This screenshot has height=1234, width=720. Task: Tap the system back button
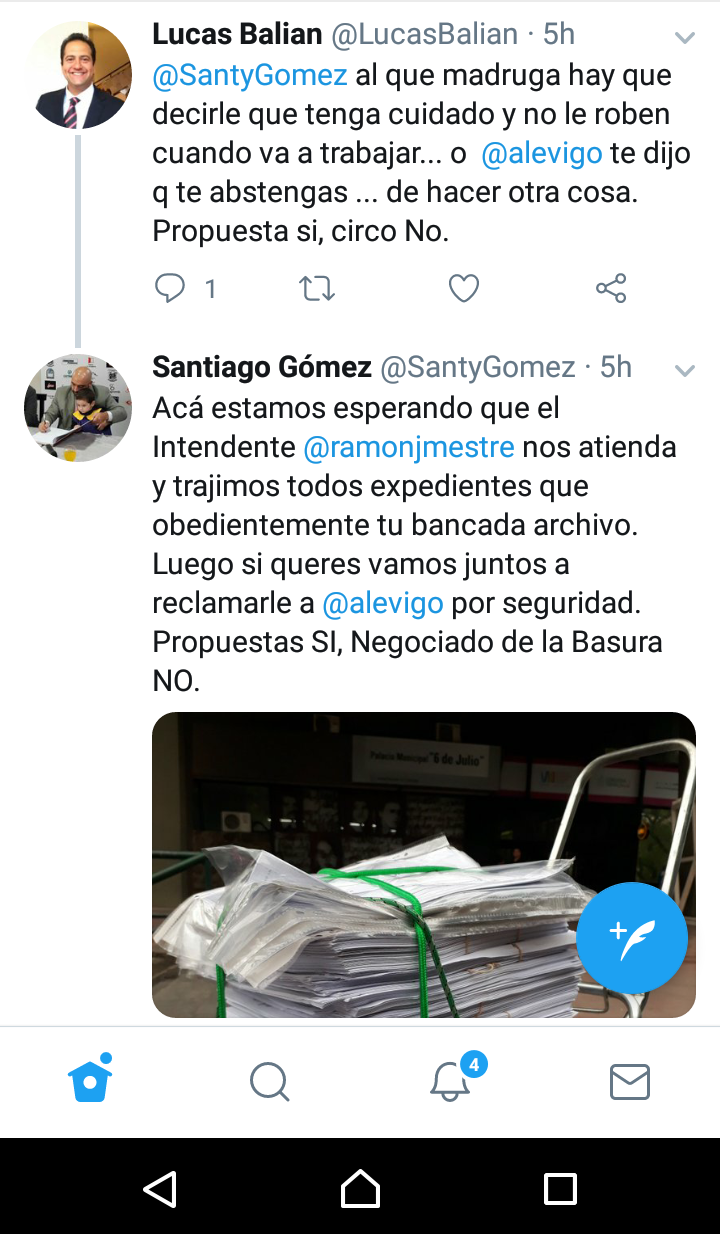(160, 1188)
